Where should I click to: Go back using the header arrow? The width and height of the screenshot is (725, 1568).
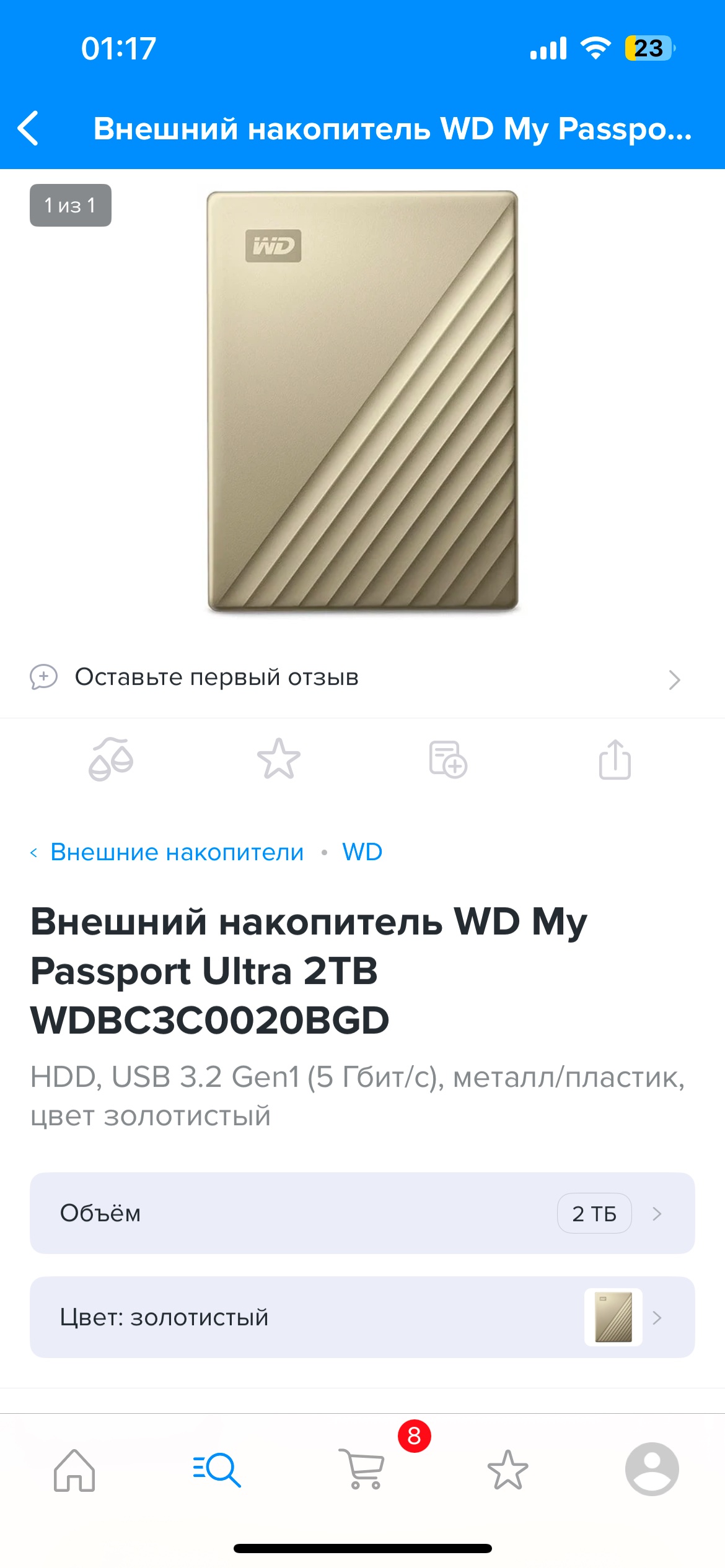29,128
